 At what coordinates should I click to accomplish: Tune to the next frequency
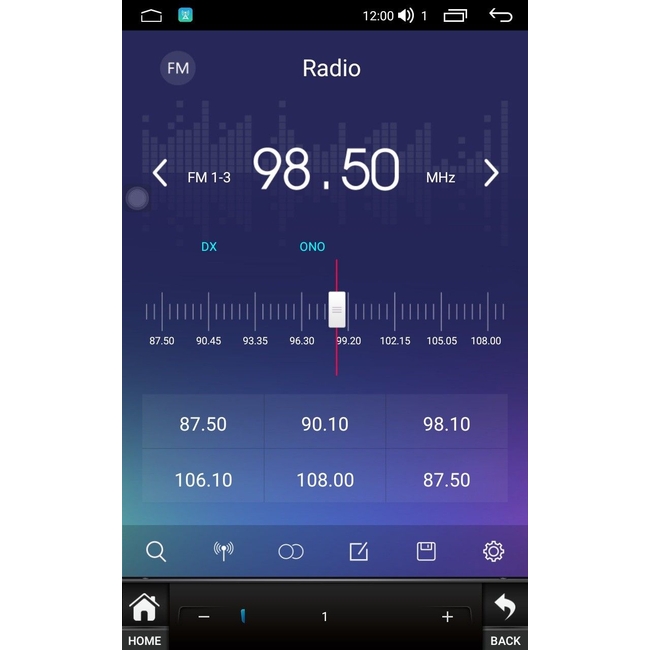click(491, 174)
